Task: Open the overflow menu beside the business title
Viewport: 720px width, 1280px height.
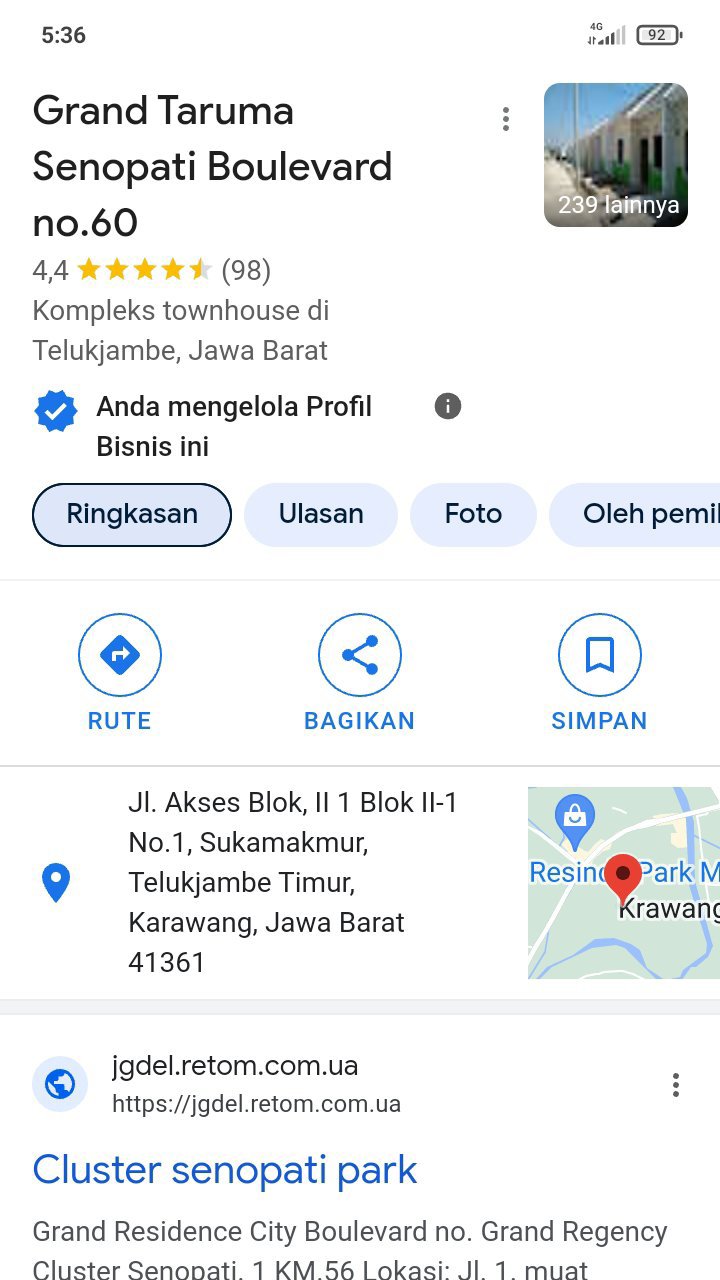Action: tap(506, 119)
